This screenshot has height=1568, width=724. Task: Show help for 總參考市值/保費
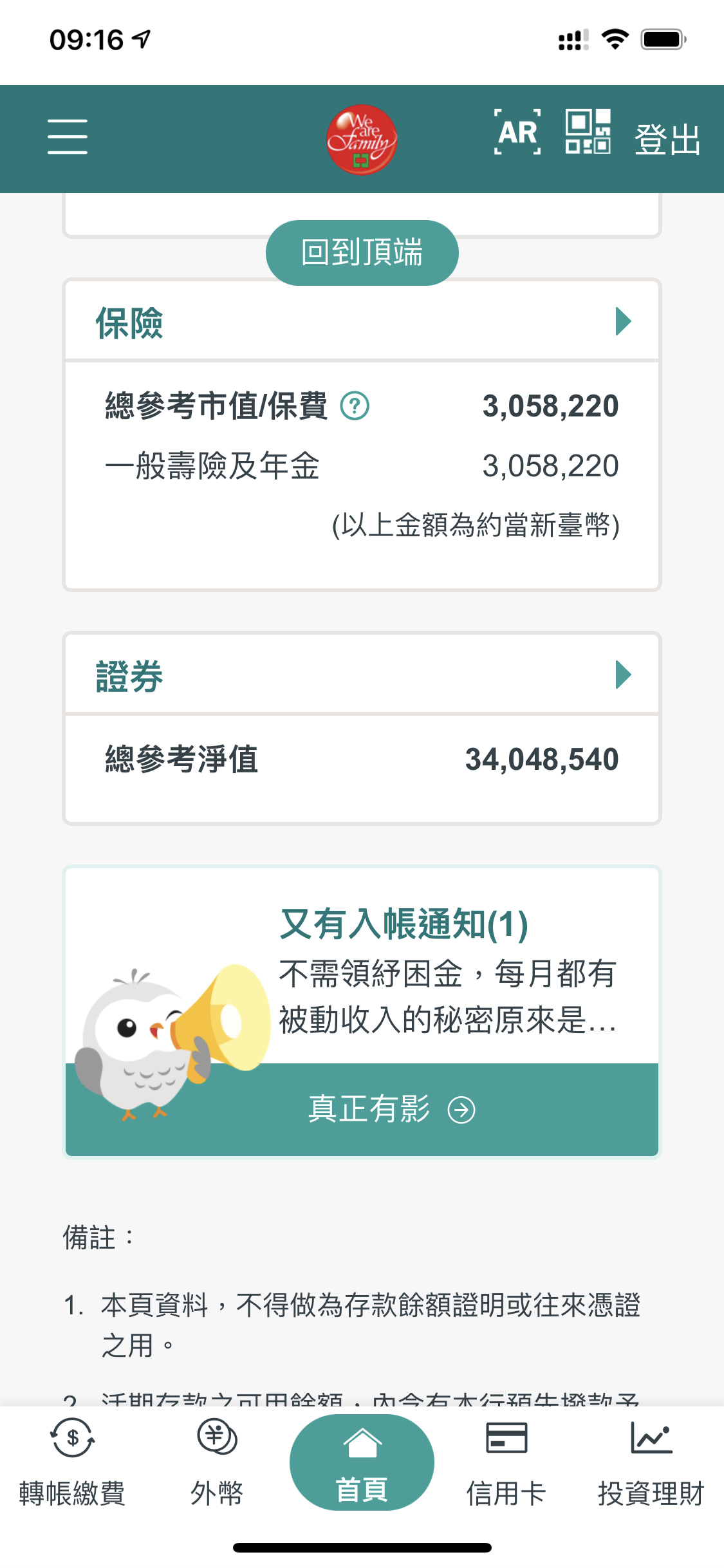pos(355,406)
